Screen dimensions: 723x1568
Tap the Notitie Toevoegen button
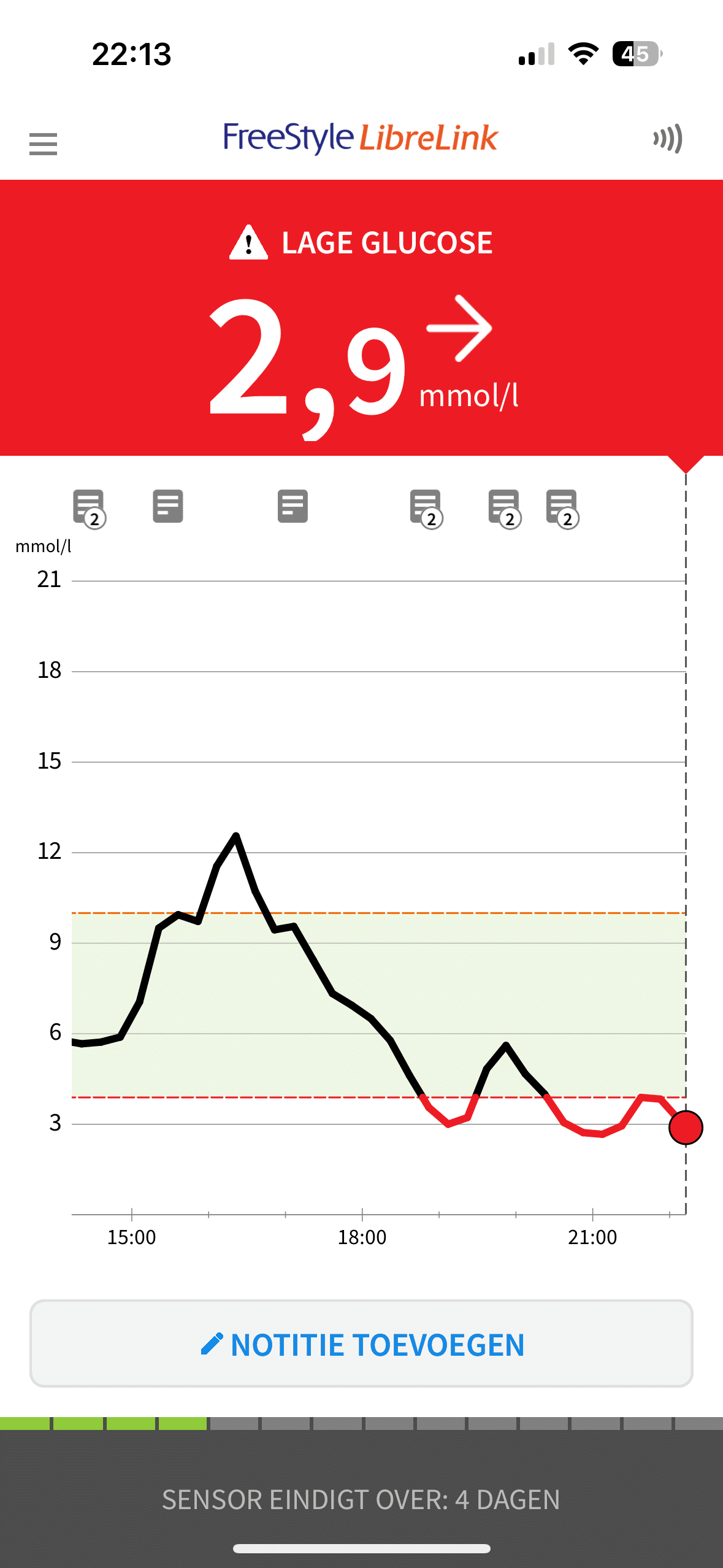[x=361, y=1344]
